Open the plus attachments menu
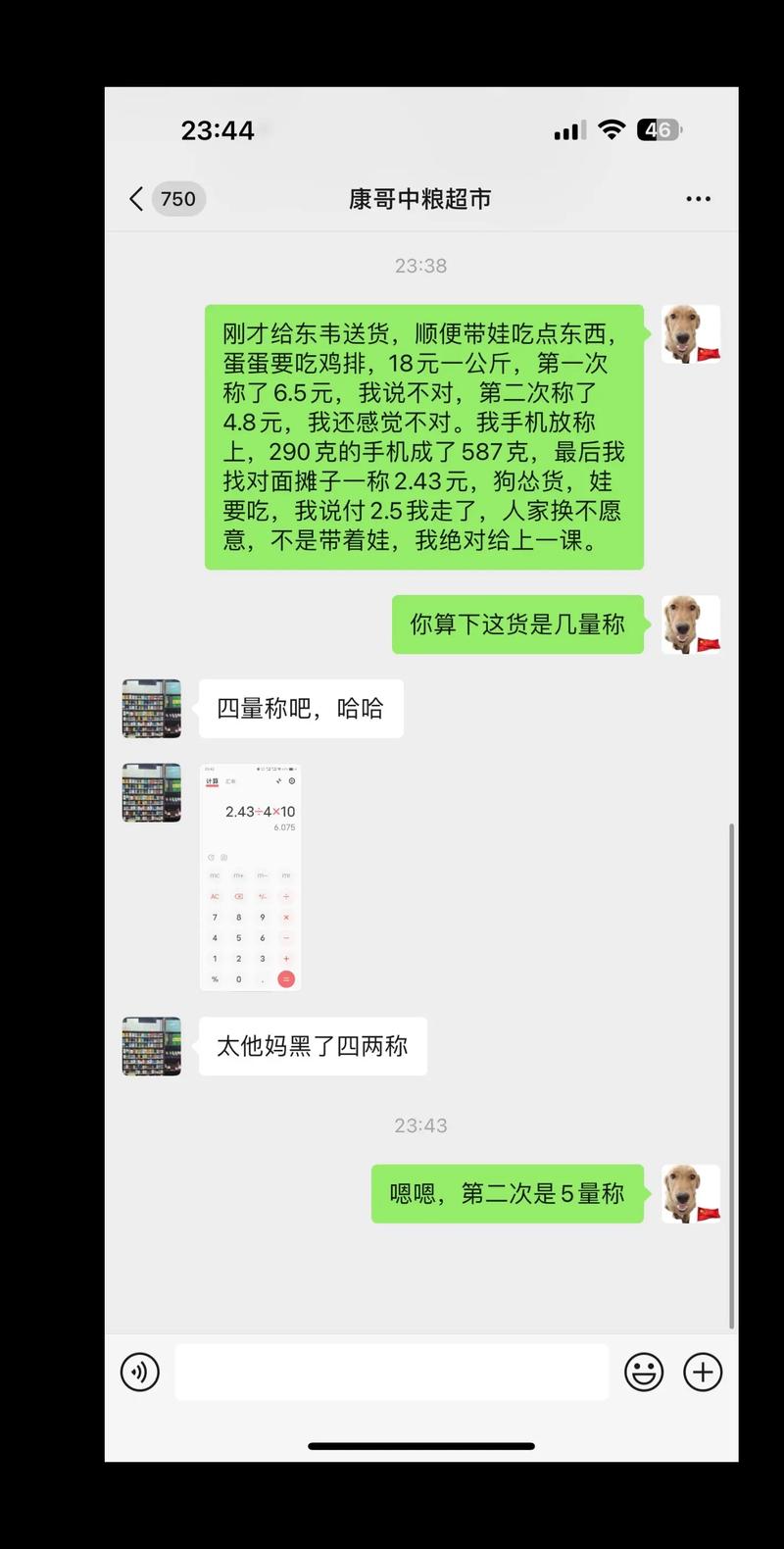Screen dimensions: 784x1549 [703, 1372]
